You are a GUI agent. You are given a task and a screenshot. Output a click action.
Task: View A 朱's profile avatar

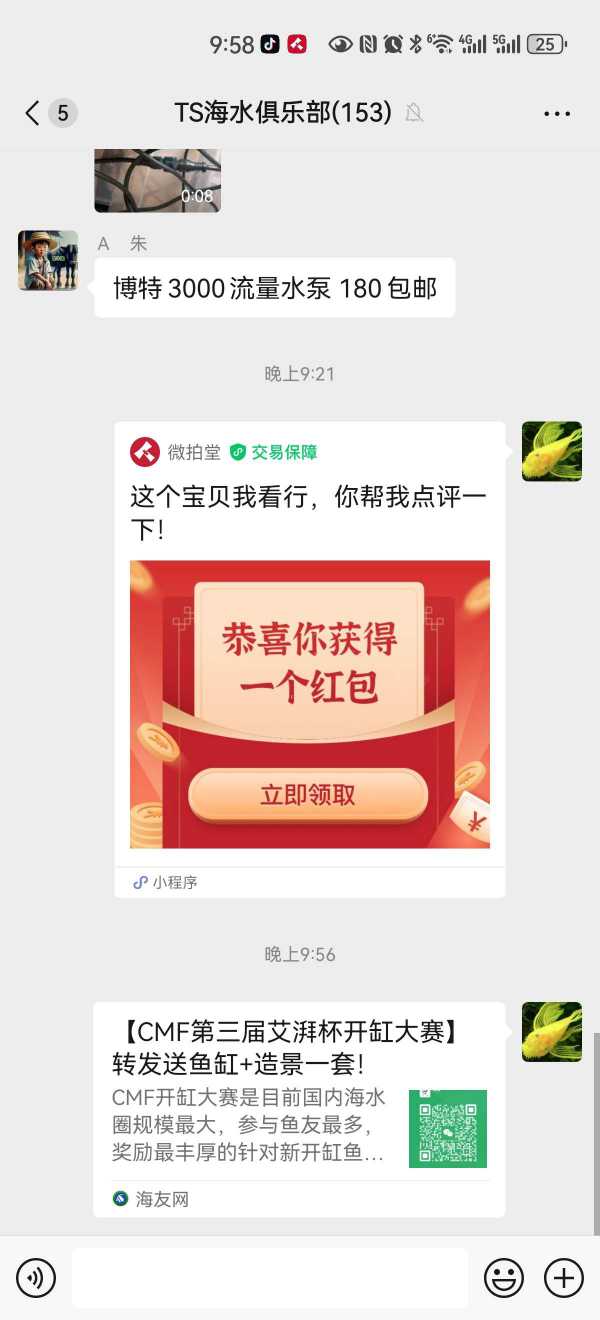48,261
